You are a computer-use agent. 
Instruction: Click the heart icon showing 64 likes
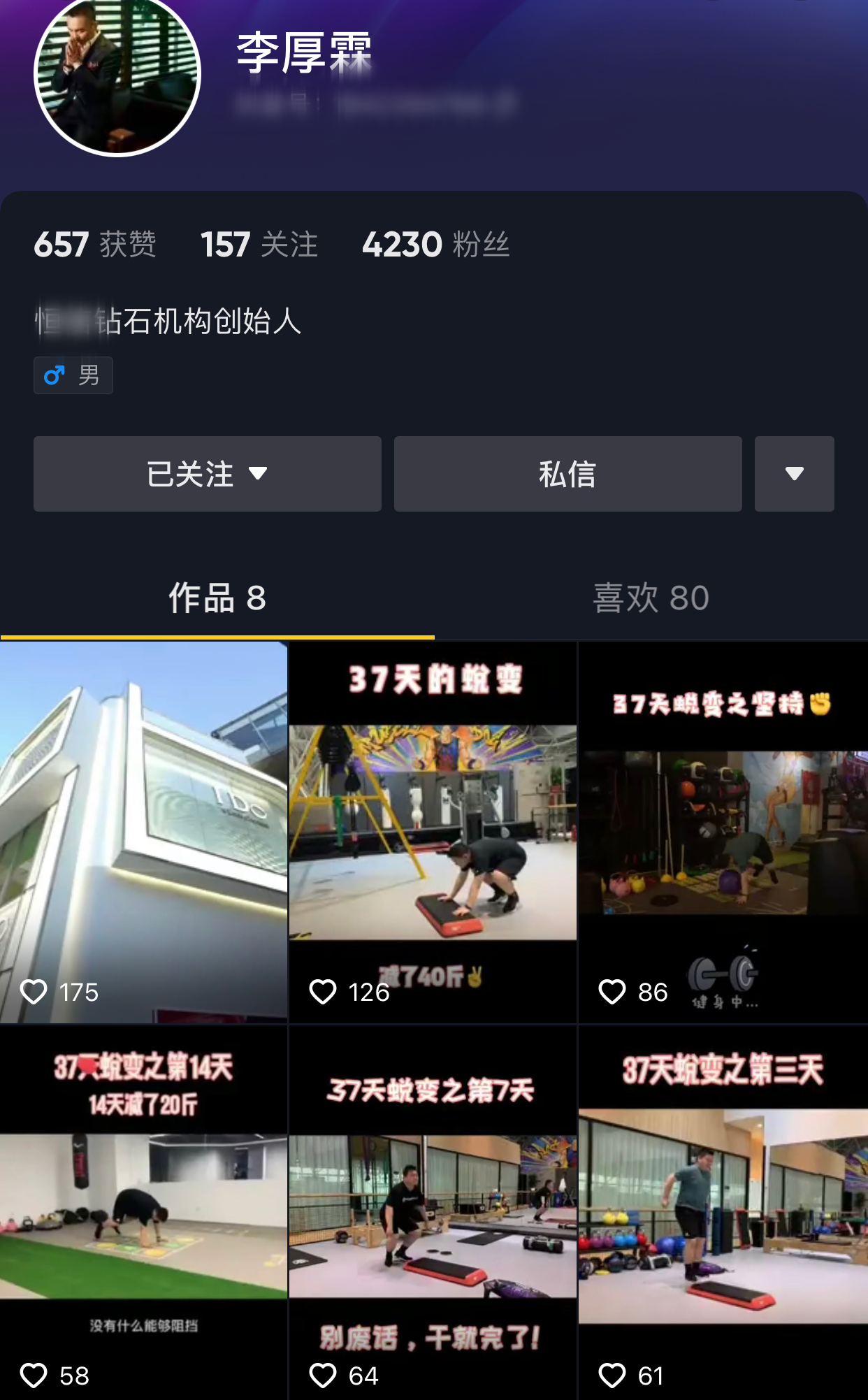pos(324,1375)
